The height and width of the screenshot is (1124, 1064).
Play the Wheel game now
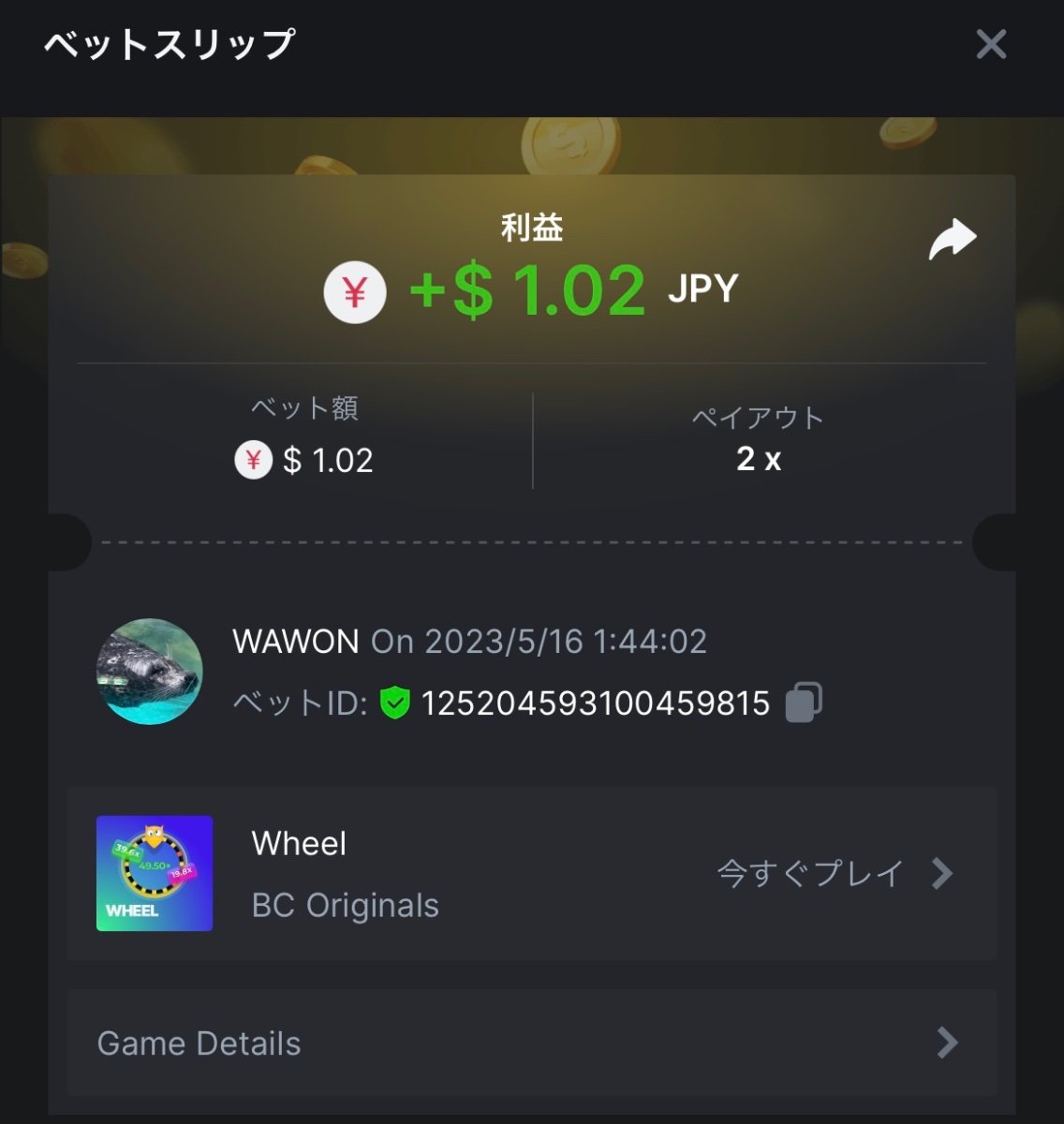[834, 874]
